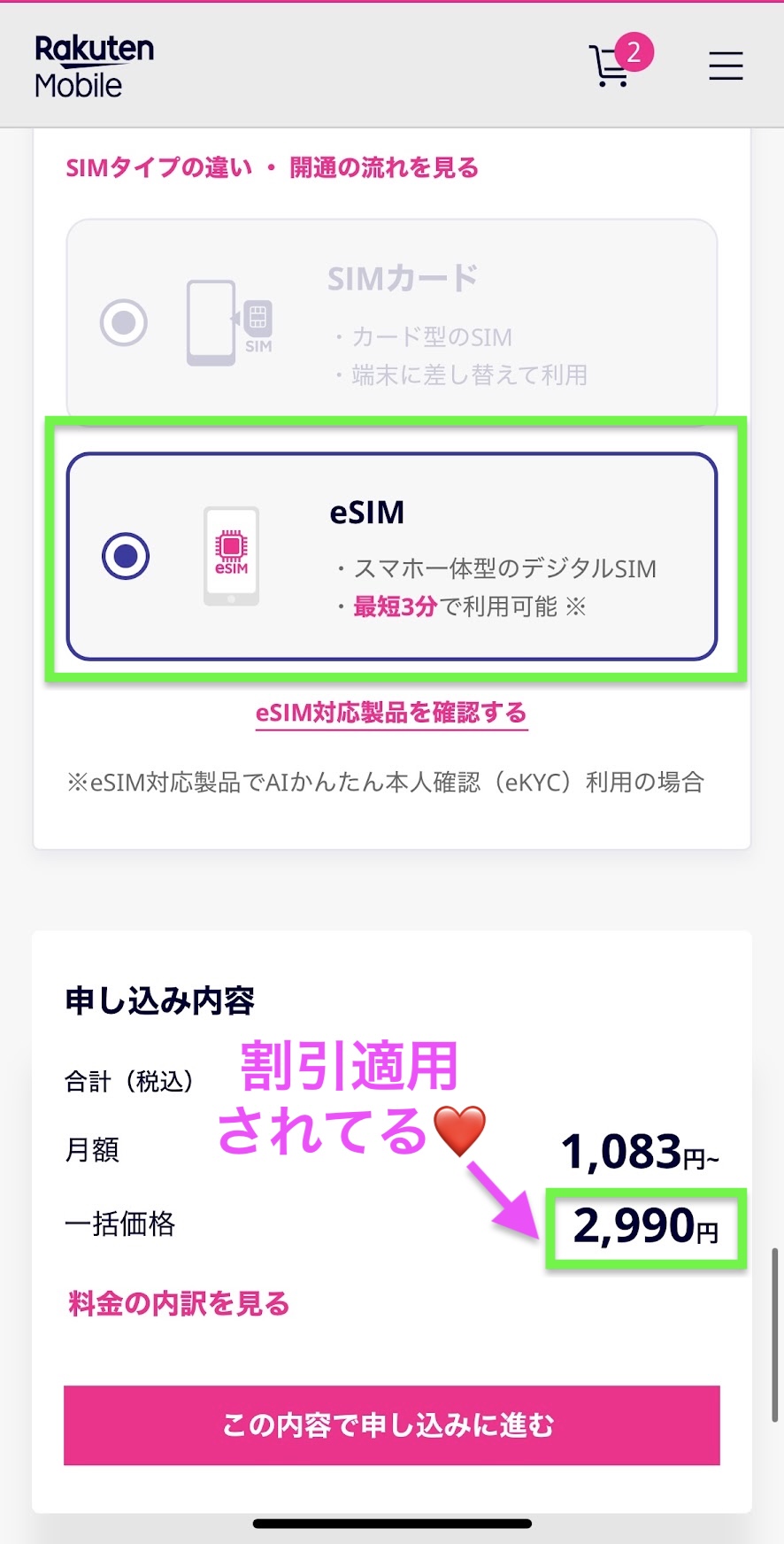Go to Rakuten Mobile home via logo

(x=94, y=66)
